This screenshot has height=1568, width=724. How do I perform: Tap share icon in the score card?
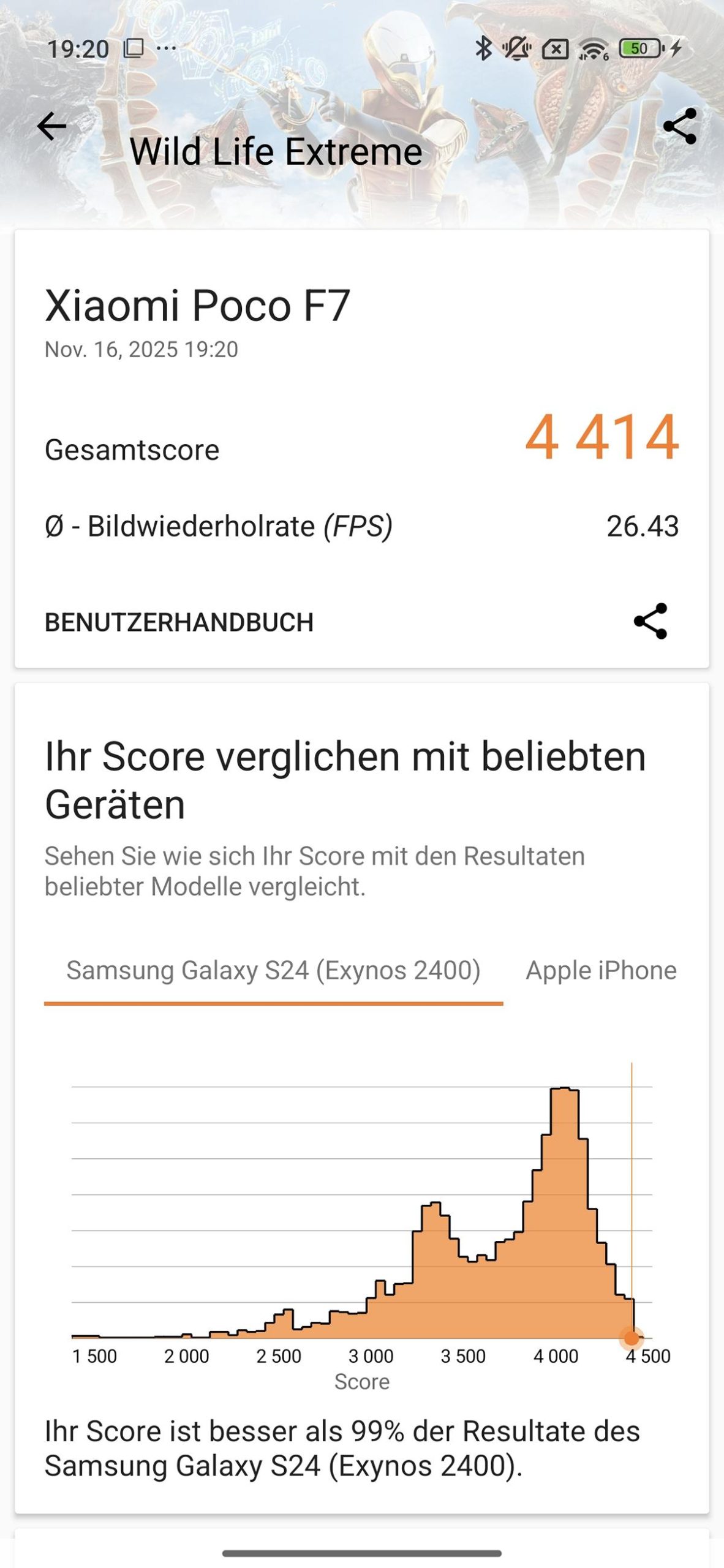click(x=650, y=621)
